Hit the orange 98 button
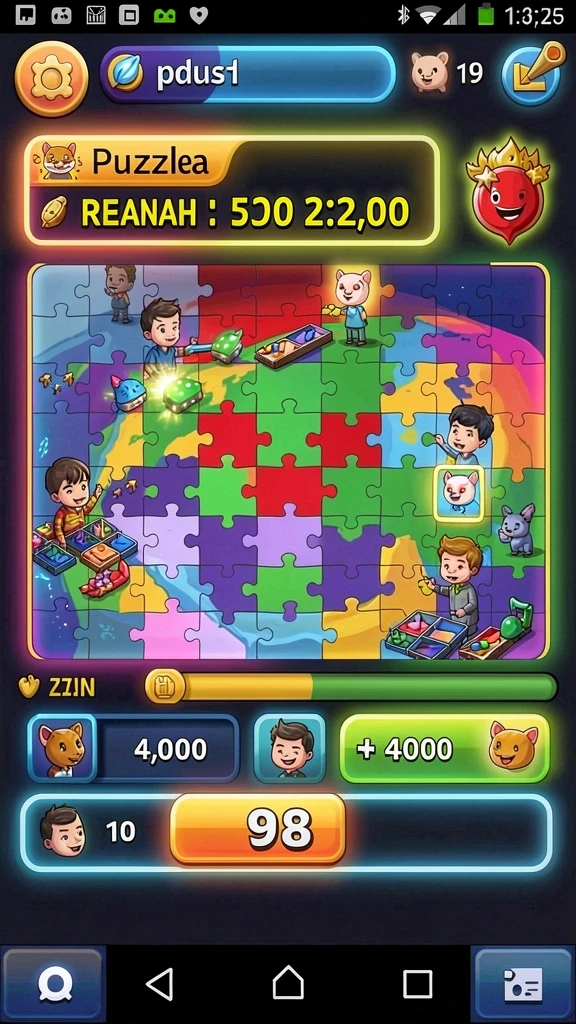The image size is (576, 1024). 257,829
